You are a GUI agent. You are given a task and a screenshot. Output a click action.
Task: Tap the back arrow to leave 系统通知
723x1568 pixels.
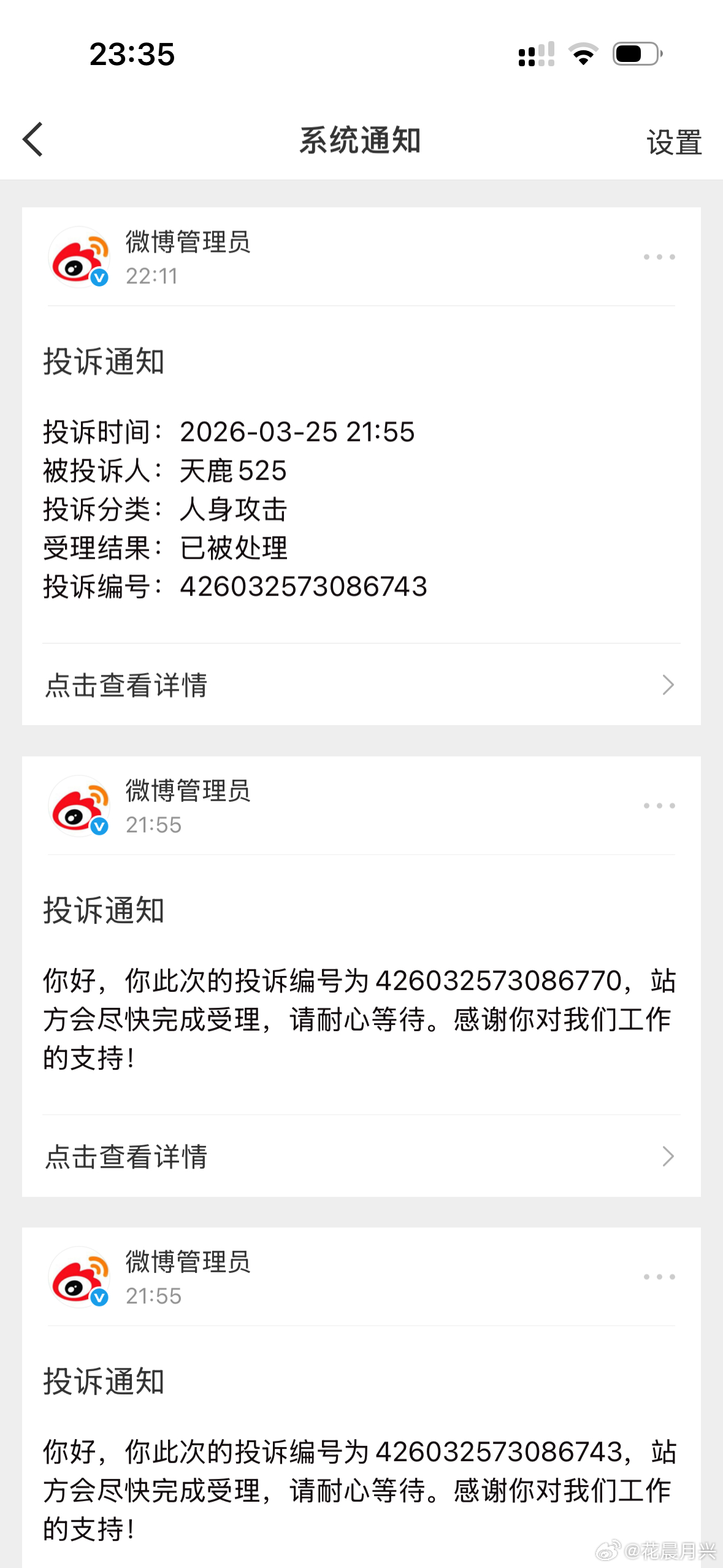click(34, 140)
